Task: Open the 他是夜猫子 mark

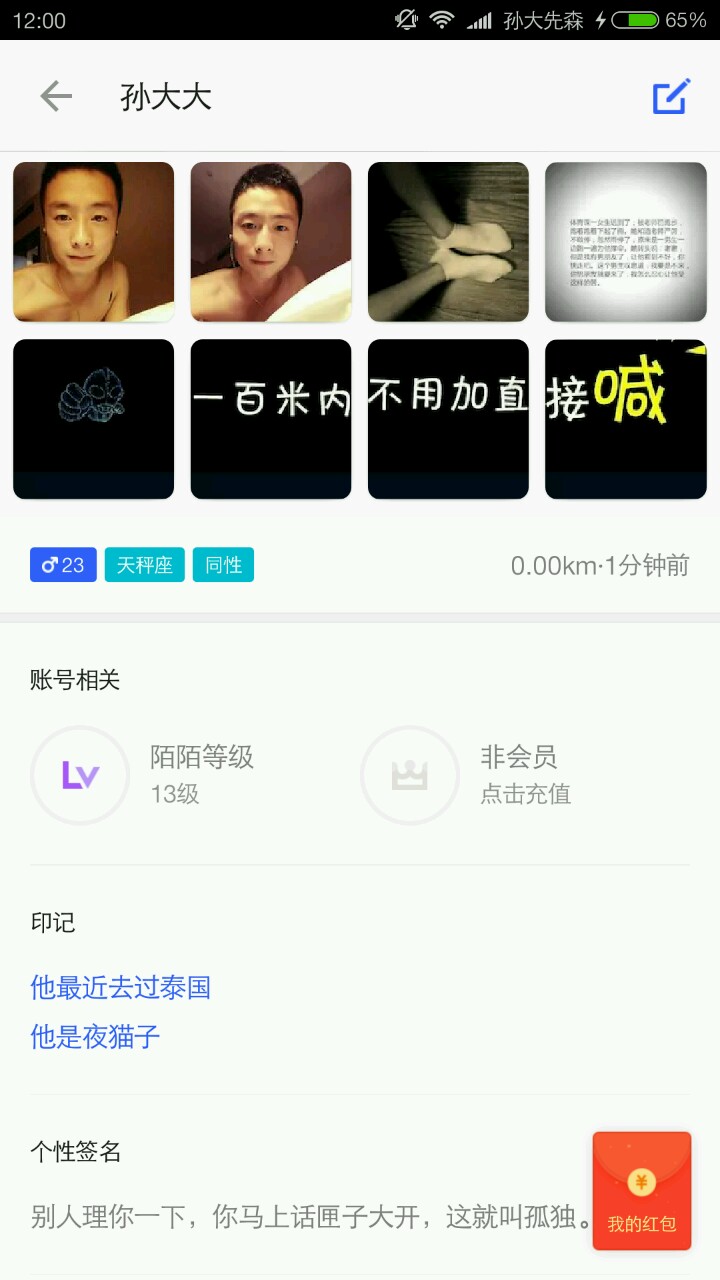Action: 95,1037
